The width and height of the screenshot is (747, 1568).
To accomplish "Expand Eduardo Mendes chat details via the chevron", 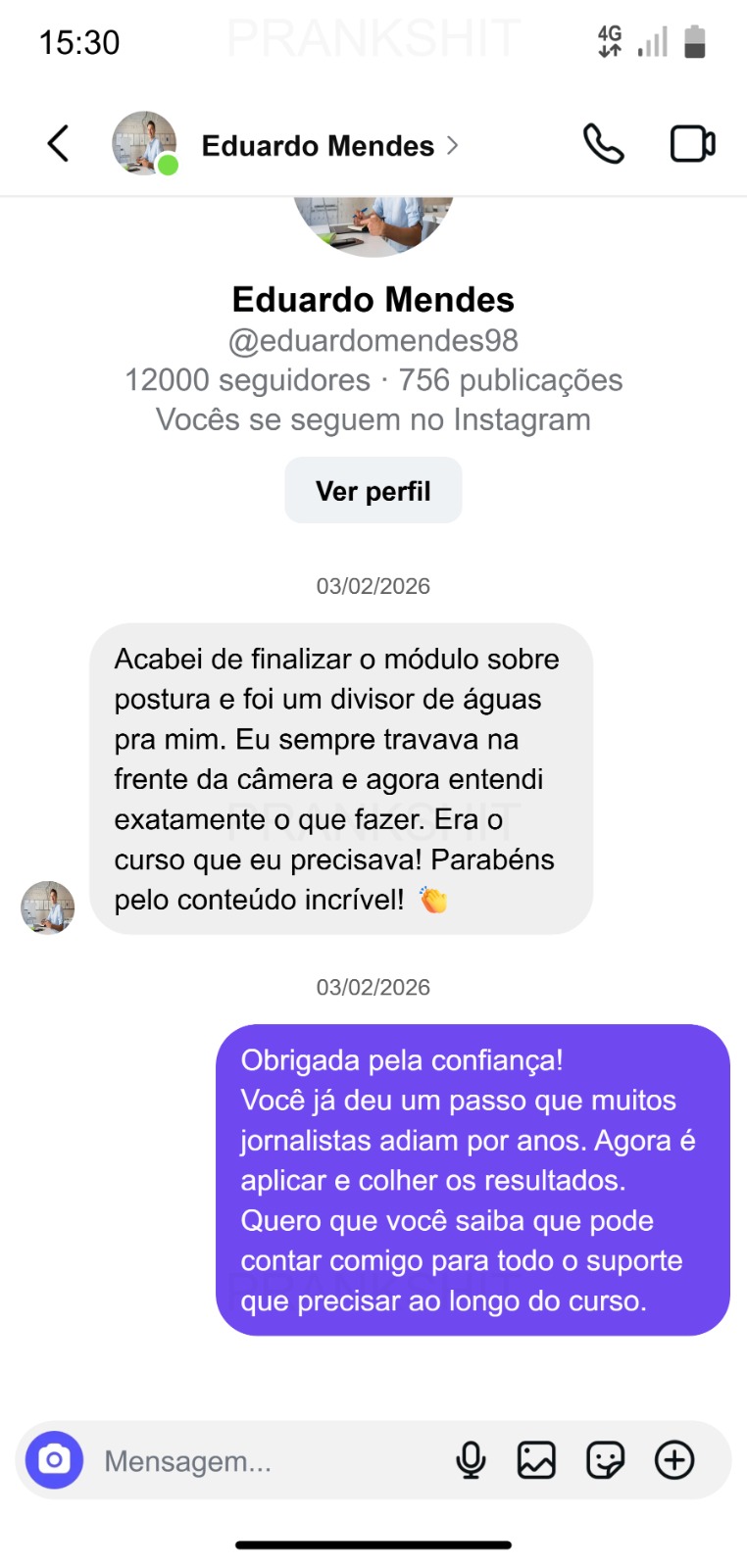I will [453, 144].
